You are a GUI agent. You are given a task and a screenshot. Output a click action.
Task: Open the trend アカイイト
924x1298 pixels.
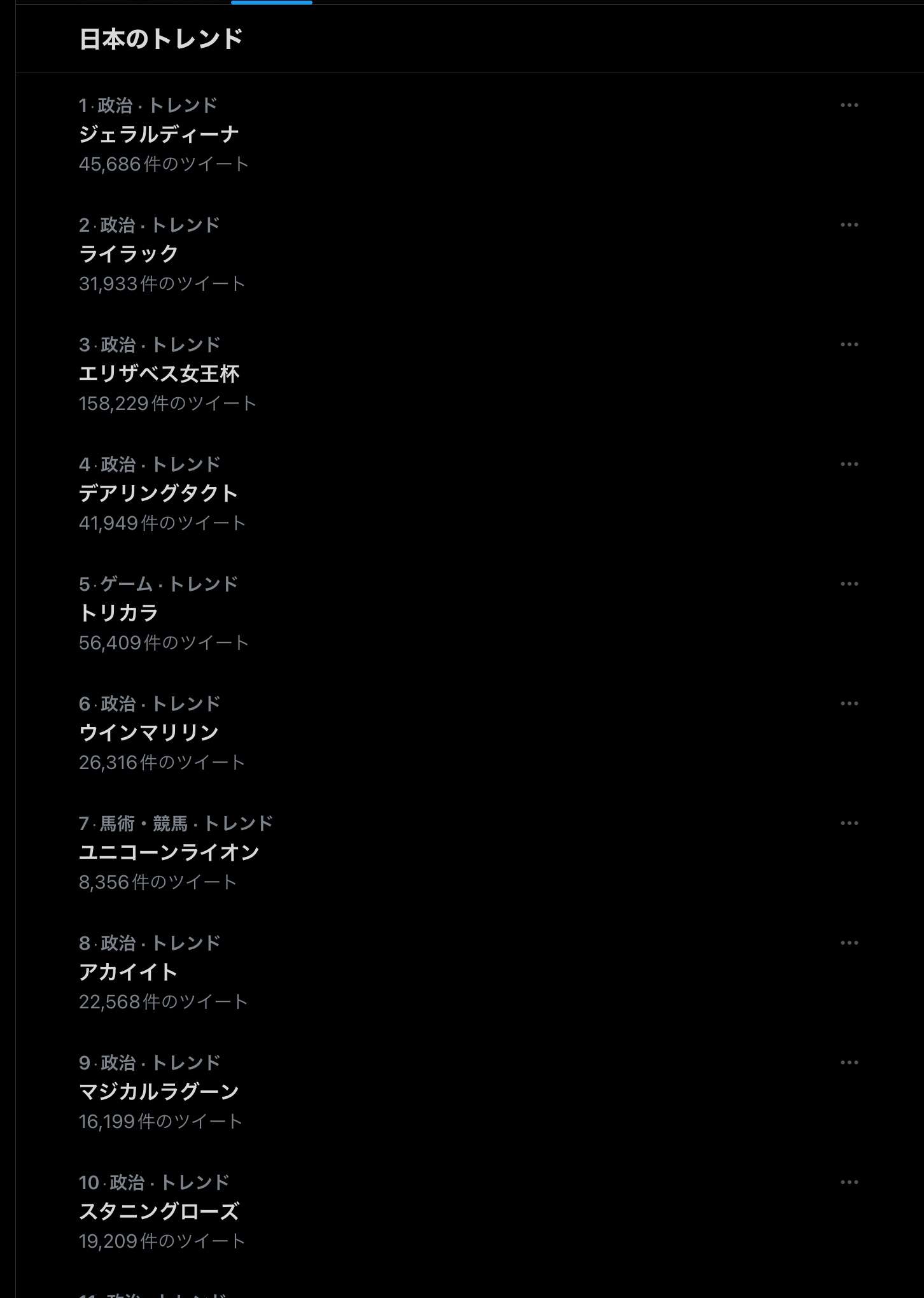click(x=128, y=972)
